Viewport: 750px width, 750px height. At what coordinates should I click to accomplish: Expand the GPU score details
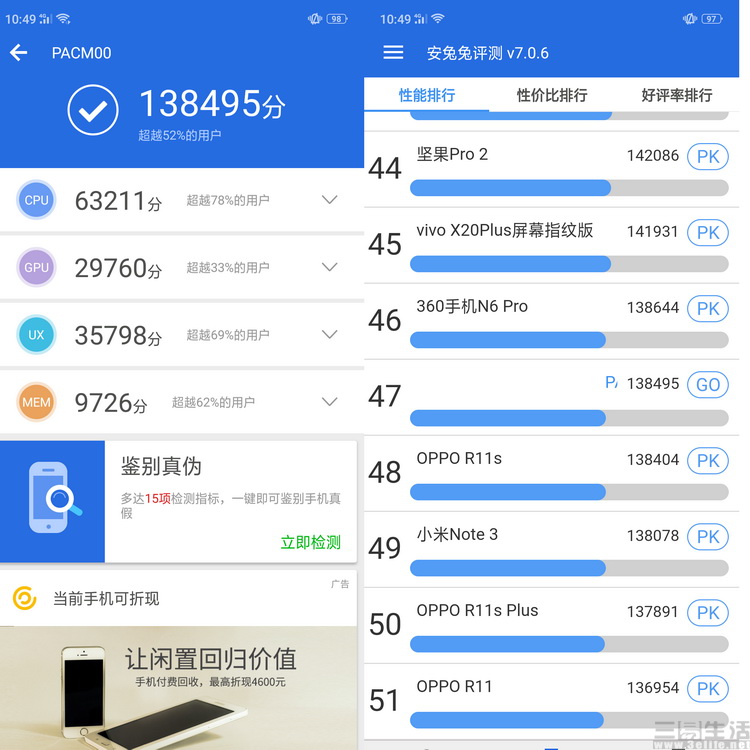[x=329, y=267]
